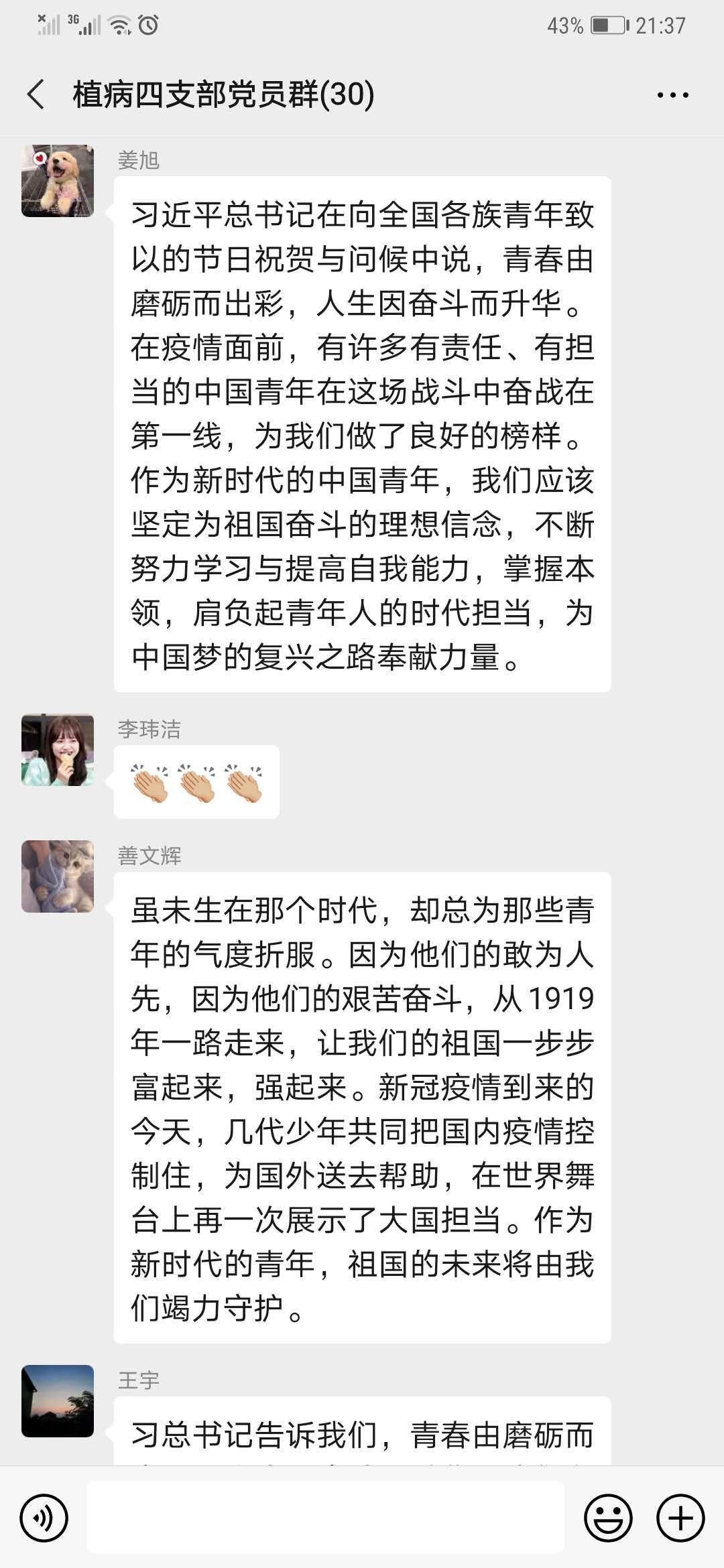
Task: Open the emoji picker
Action: point(608,1518)
